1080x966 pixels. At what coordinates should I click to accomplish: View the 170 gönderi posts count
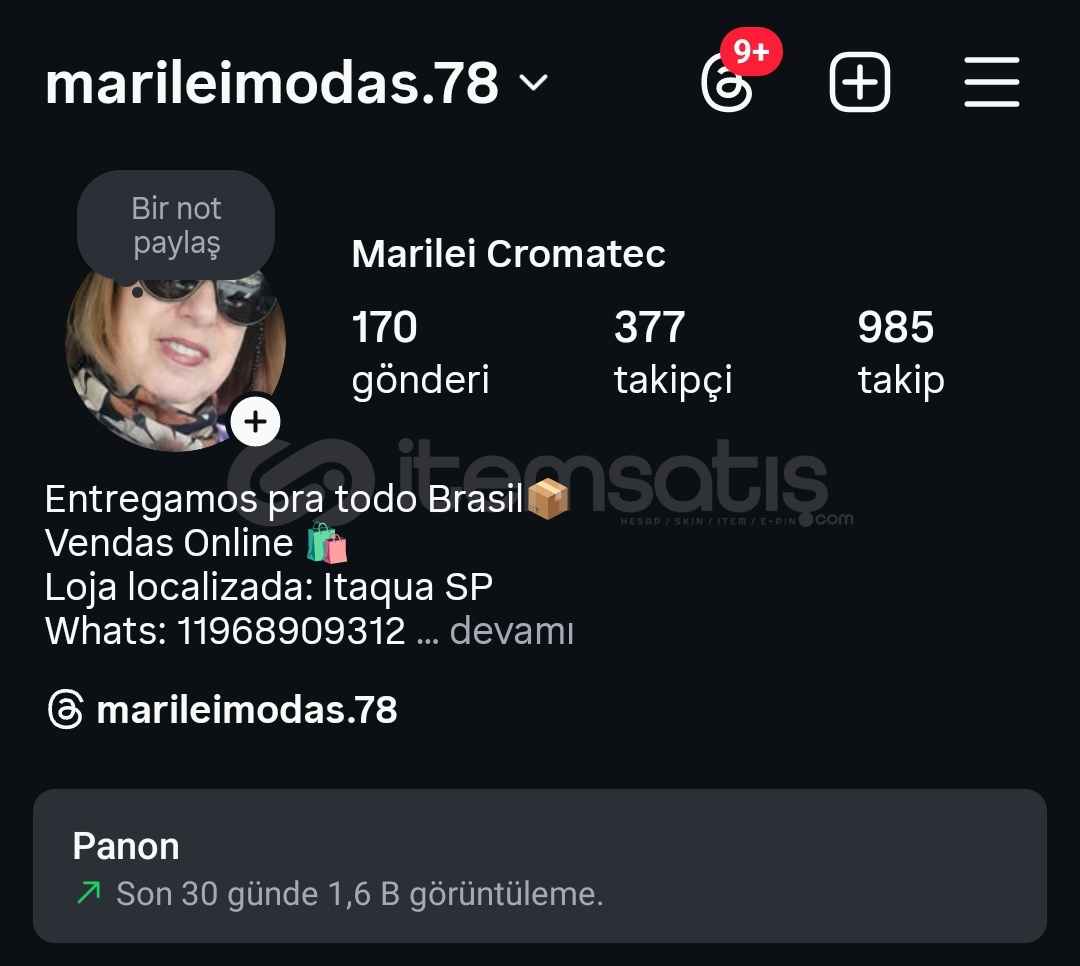pyautogui.click(x=420, y=352)
